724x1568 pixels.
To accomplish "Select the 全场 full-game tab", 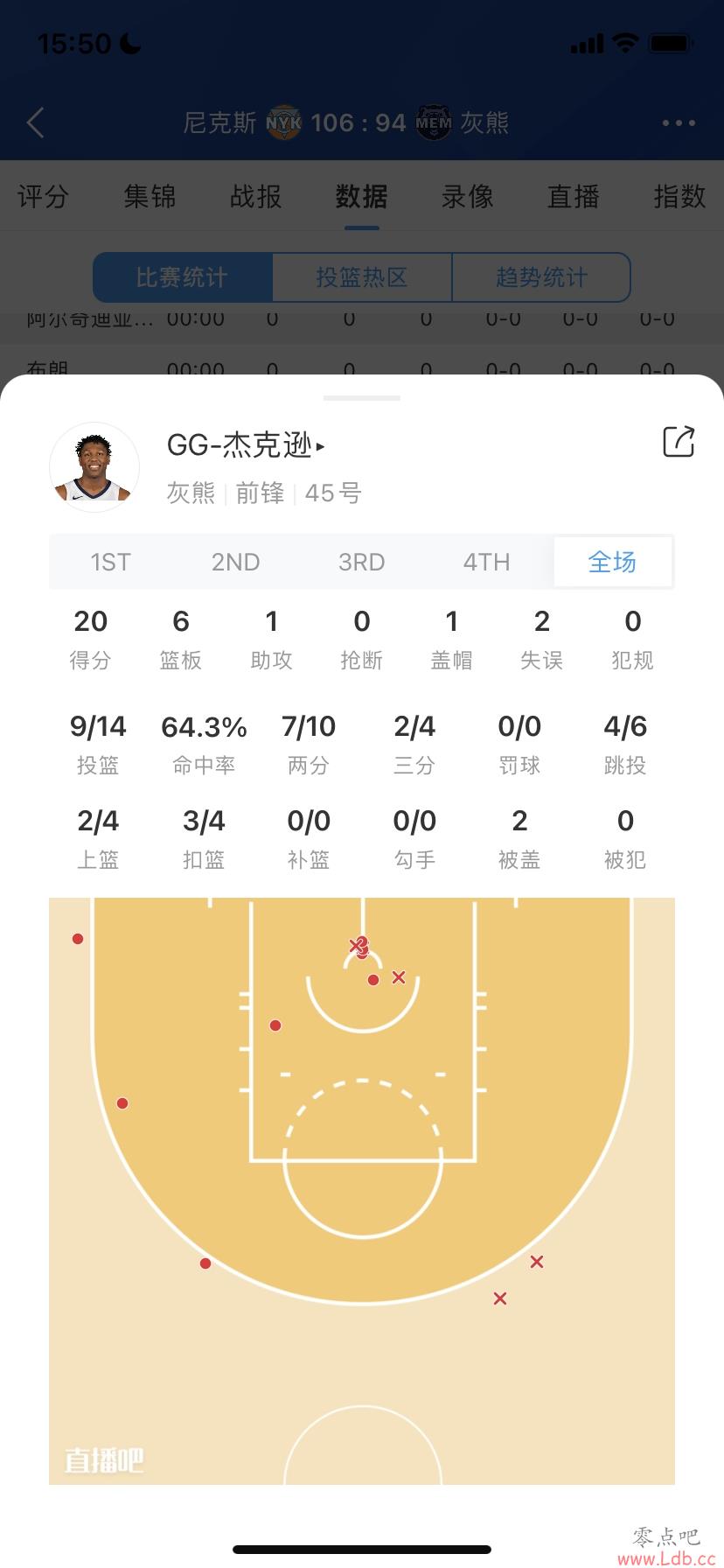I will point(612,562).
